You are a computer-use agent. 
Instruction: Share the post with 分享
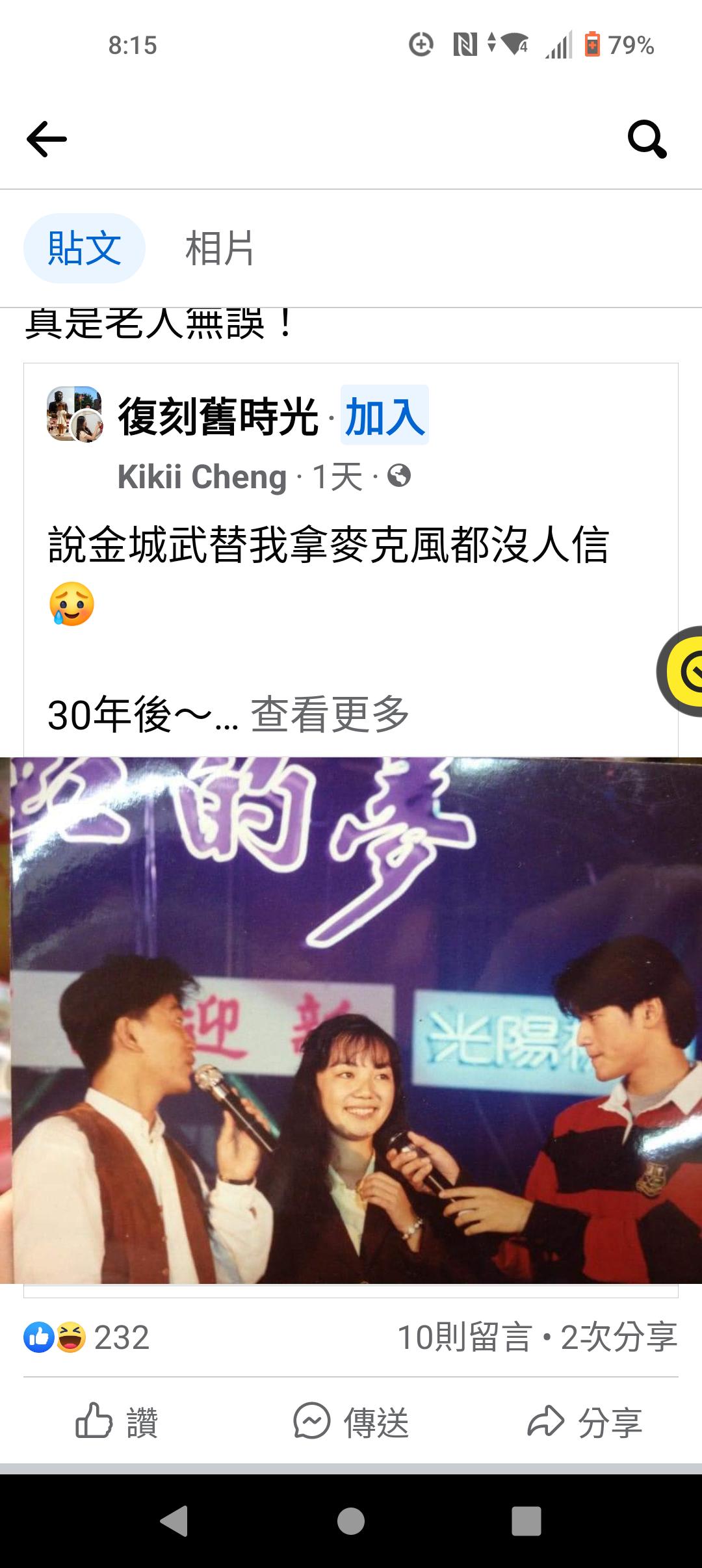tap(585, 1422)
